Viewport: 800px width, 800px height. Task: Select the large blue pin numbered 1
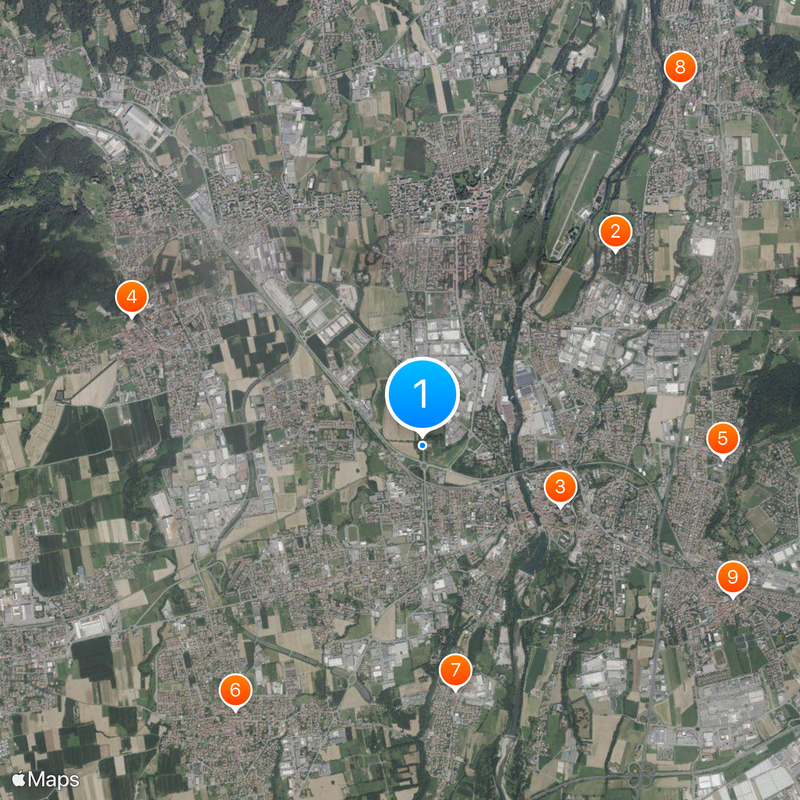tap(422, 394)
